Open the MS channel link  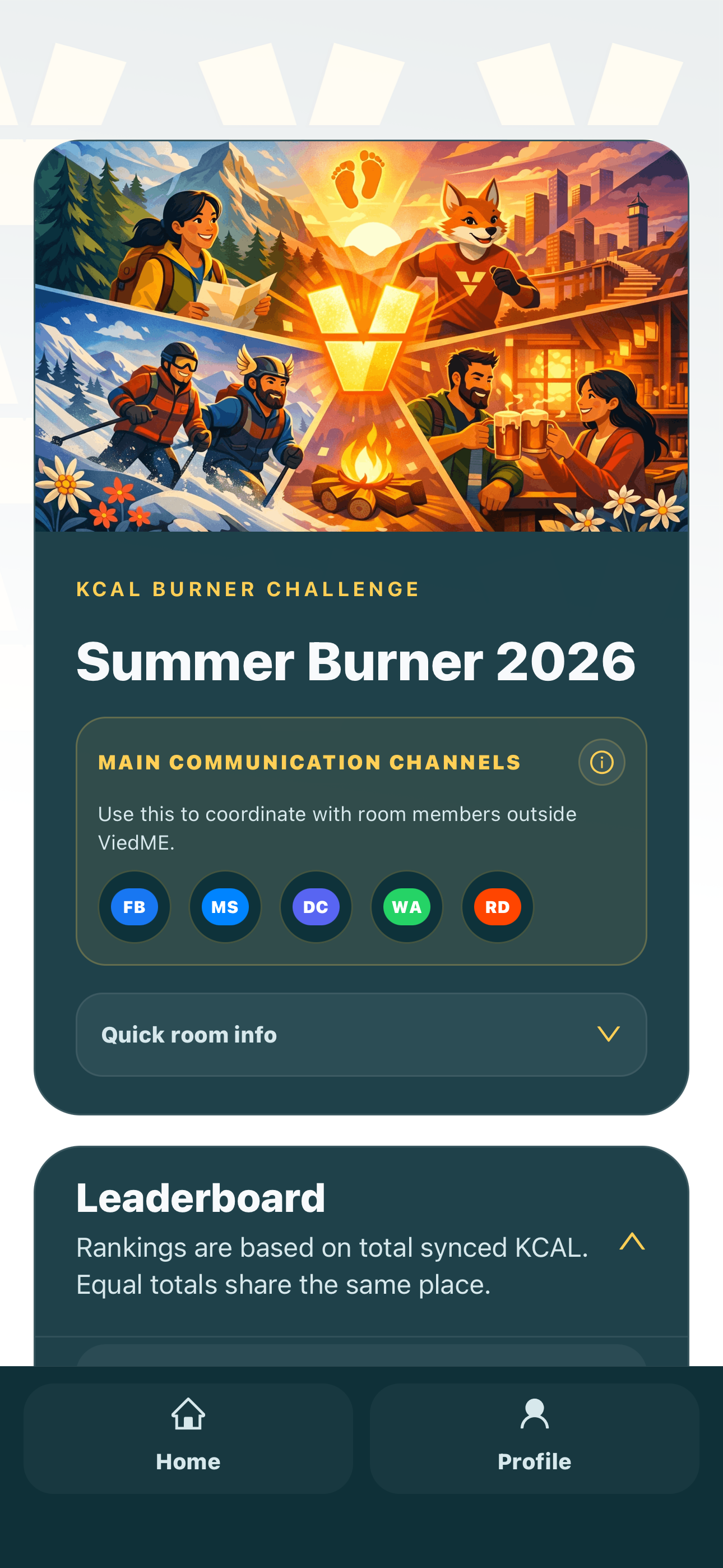pos(225,907)
